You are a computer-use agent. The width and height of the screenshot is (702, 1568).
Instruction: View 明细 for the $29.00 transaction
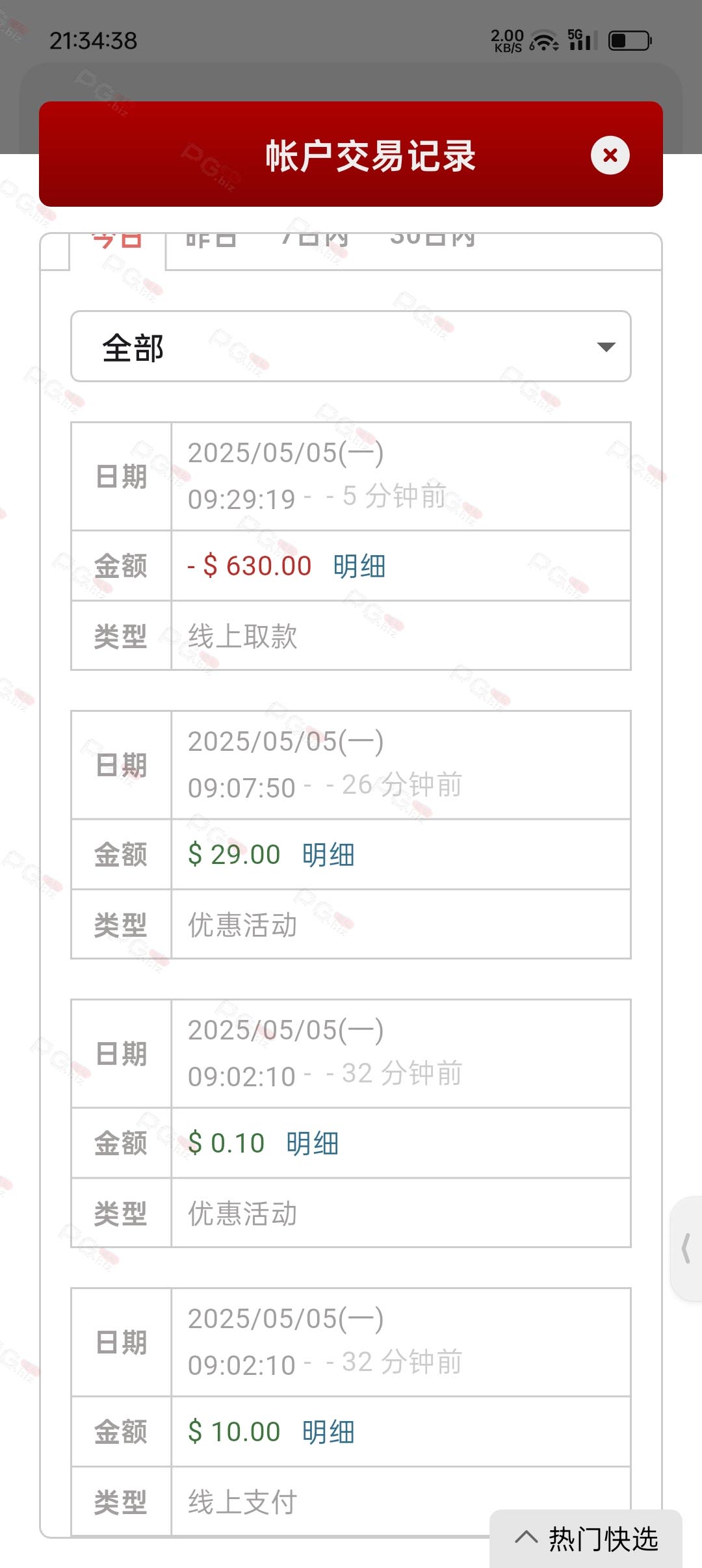point(328,854)
